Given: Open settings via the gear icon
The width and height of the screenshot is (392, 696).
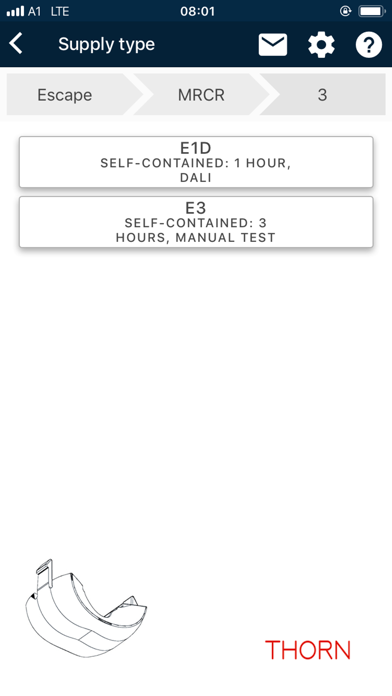Looking at the screenshot, I should [321, 45].
